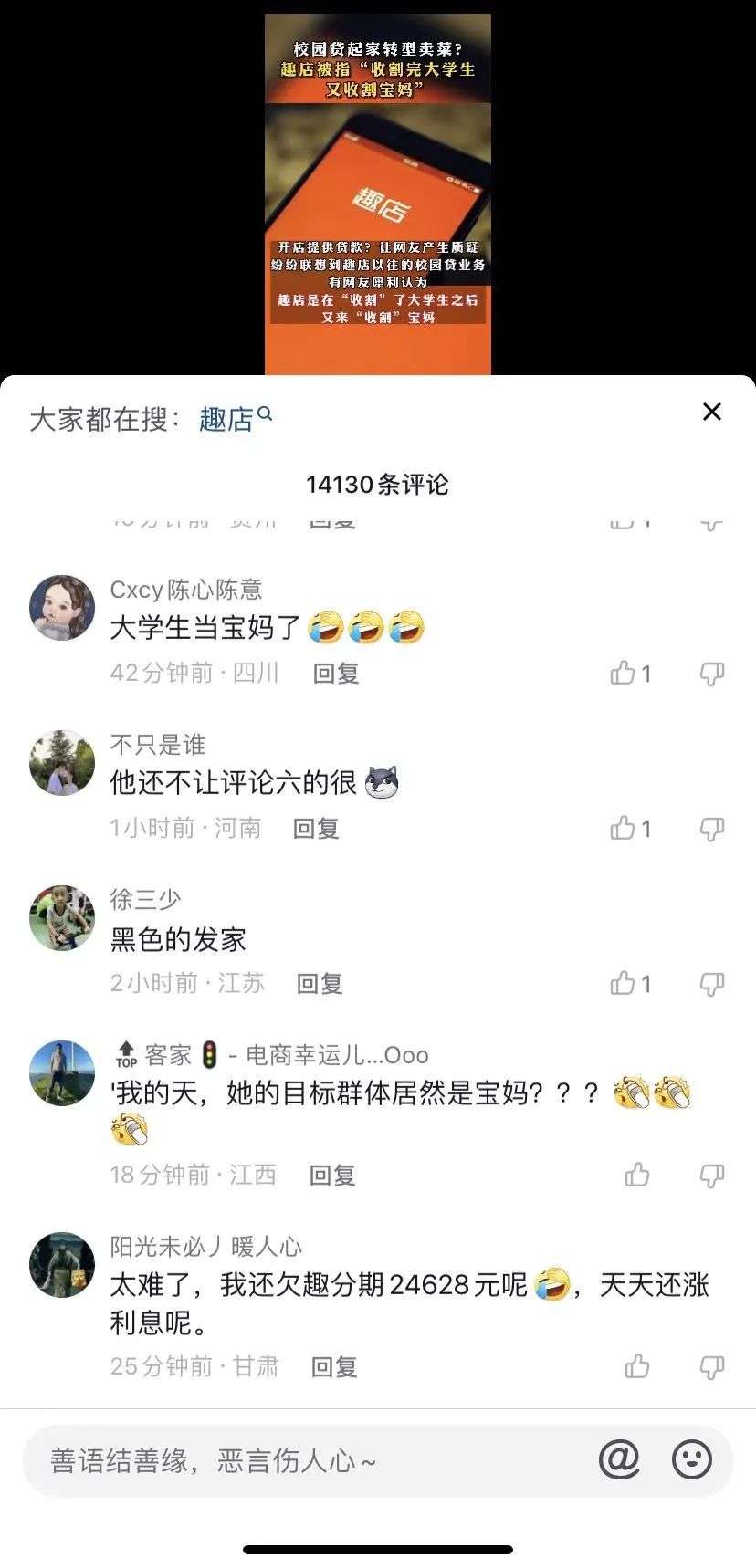Reply to 徐三少's comment
The width and height of the screenshot is (756, 1568).
tap(320, 984)
